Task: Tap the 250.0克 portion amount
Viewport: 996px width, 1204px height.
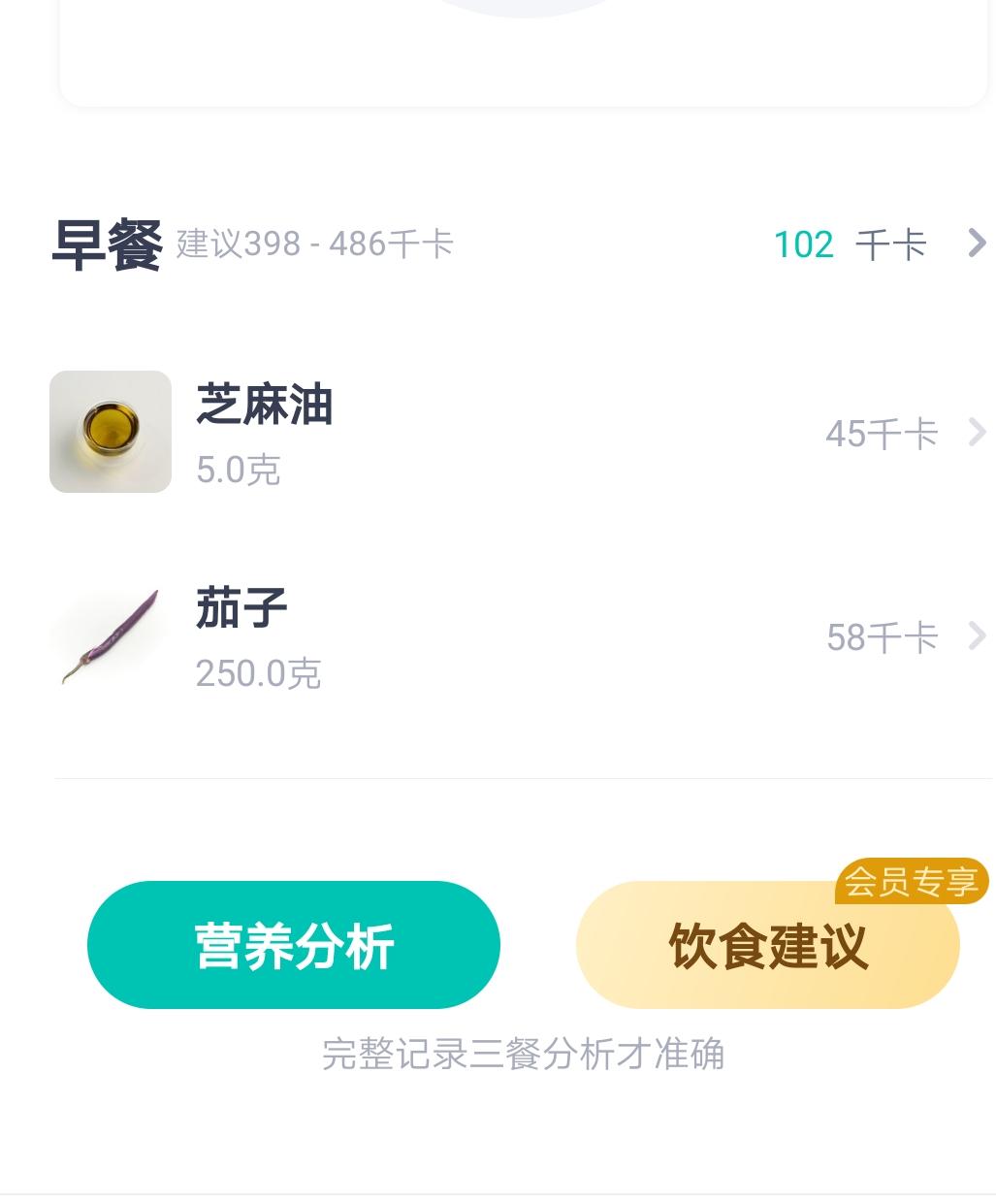Action: click(258, 674)
